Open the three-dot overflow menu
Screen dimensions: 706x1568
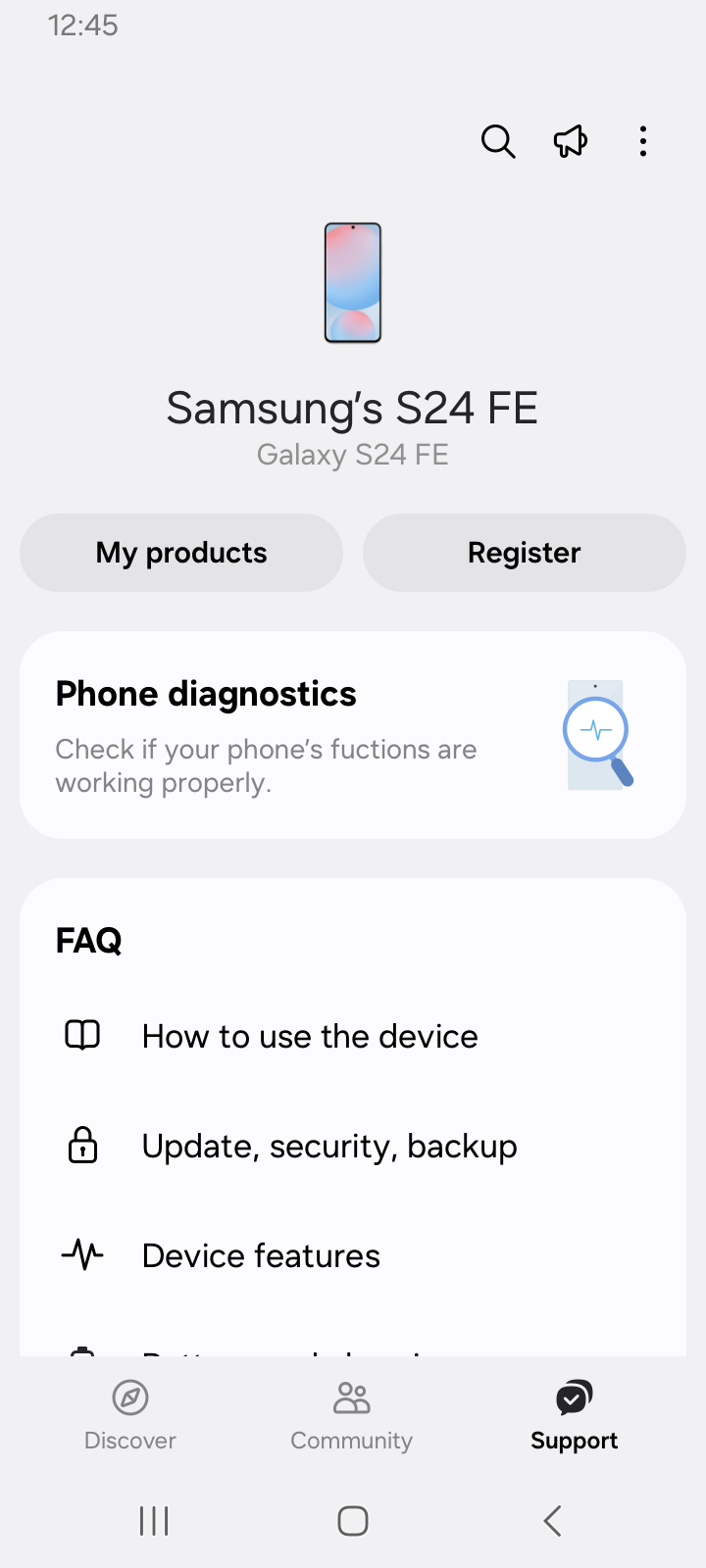coord(642,141)
